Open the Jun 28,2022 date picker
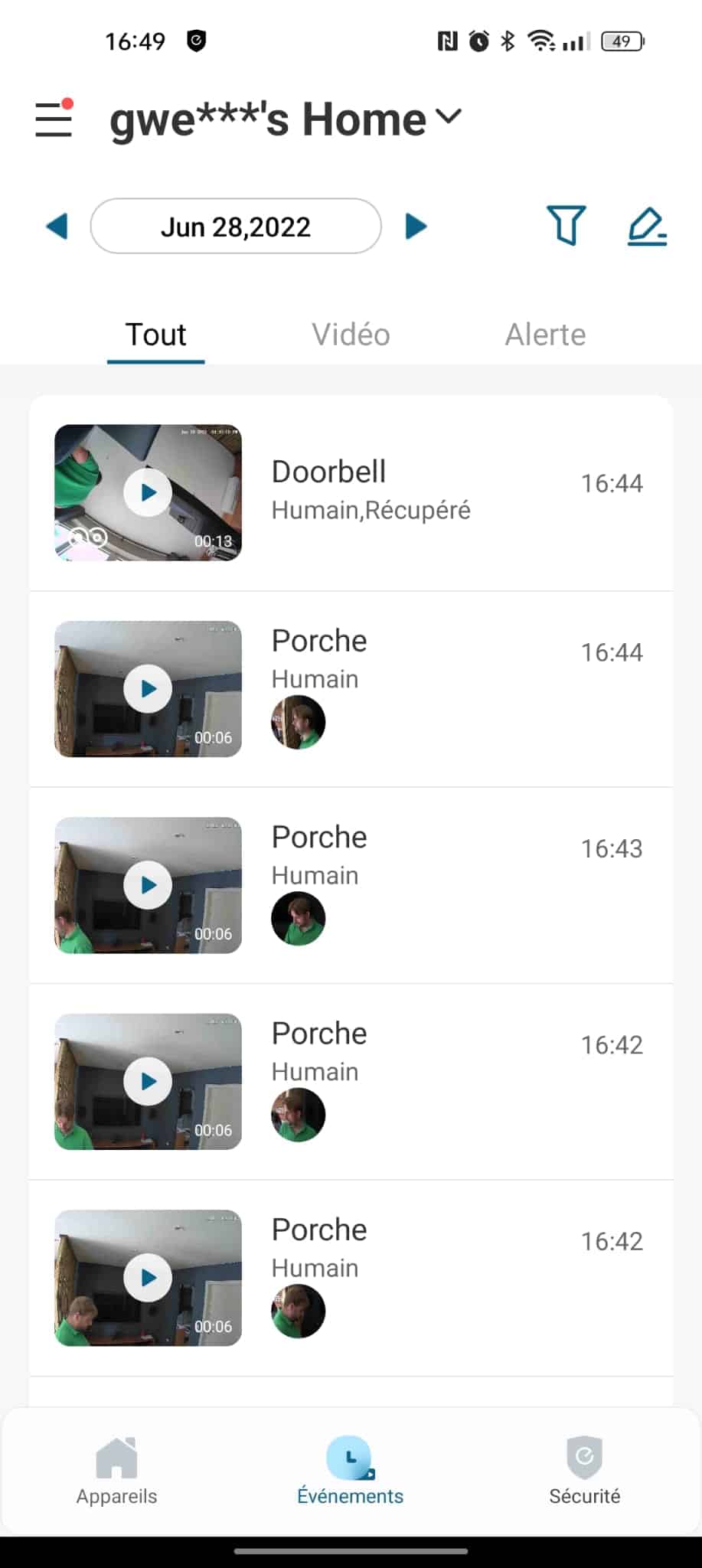The height and width of the screenshot is (1568, 702). pyautogui.click(x=236, y=227)
